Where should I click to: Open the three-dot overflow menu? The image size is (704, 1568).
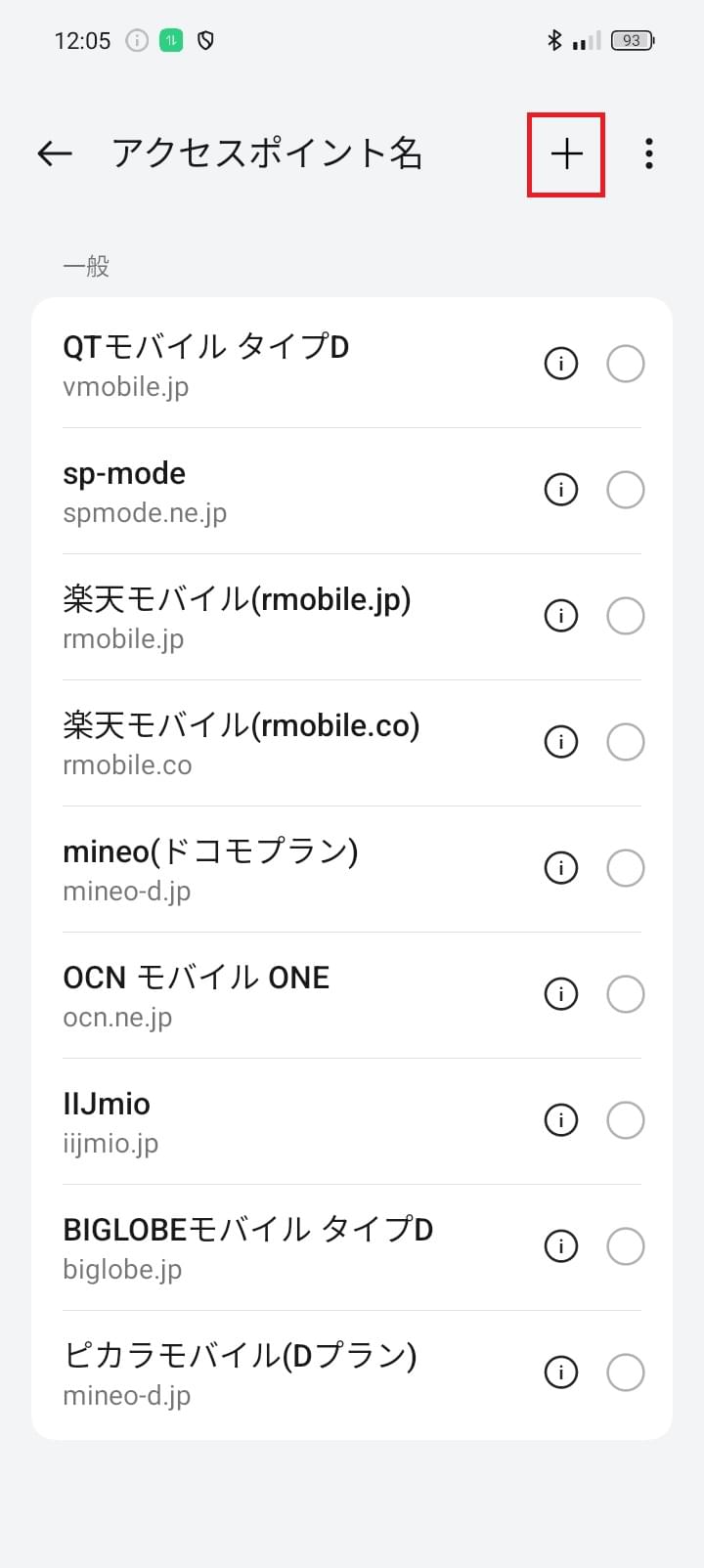pyautogui.click(x=648, y=153)
